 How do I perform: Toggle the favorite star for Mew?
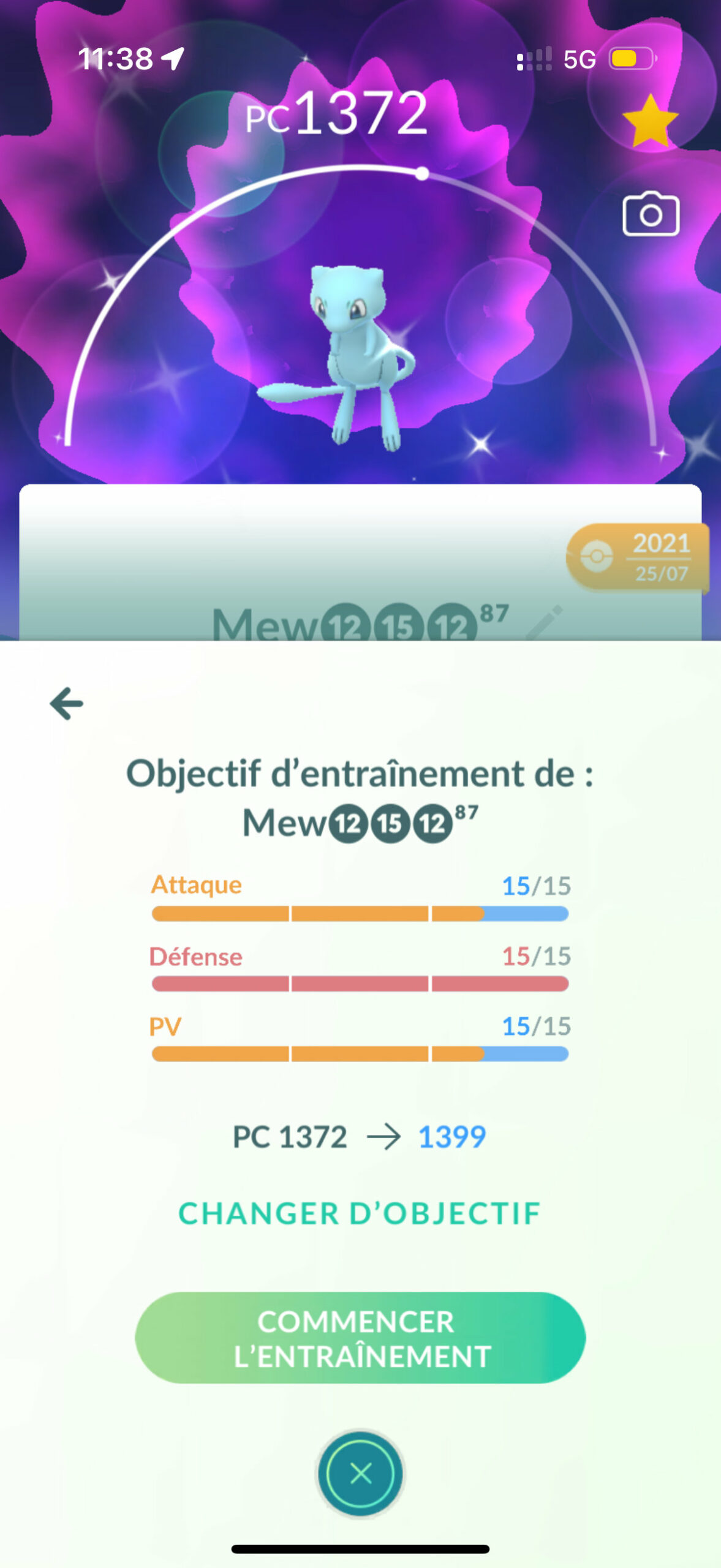click(x=650, y=121)
